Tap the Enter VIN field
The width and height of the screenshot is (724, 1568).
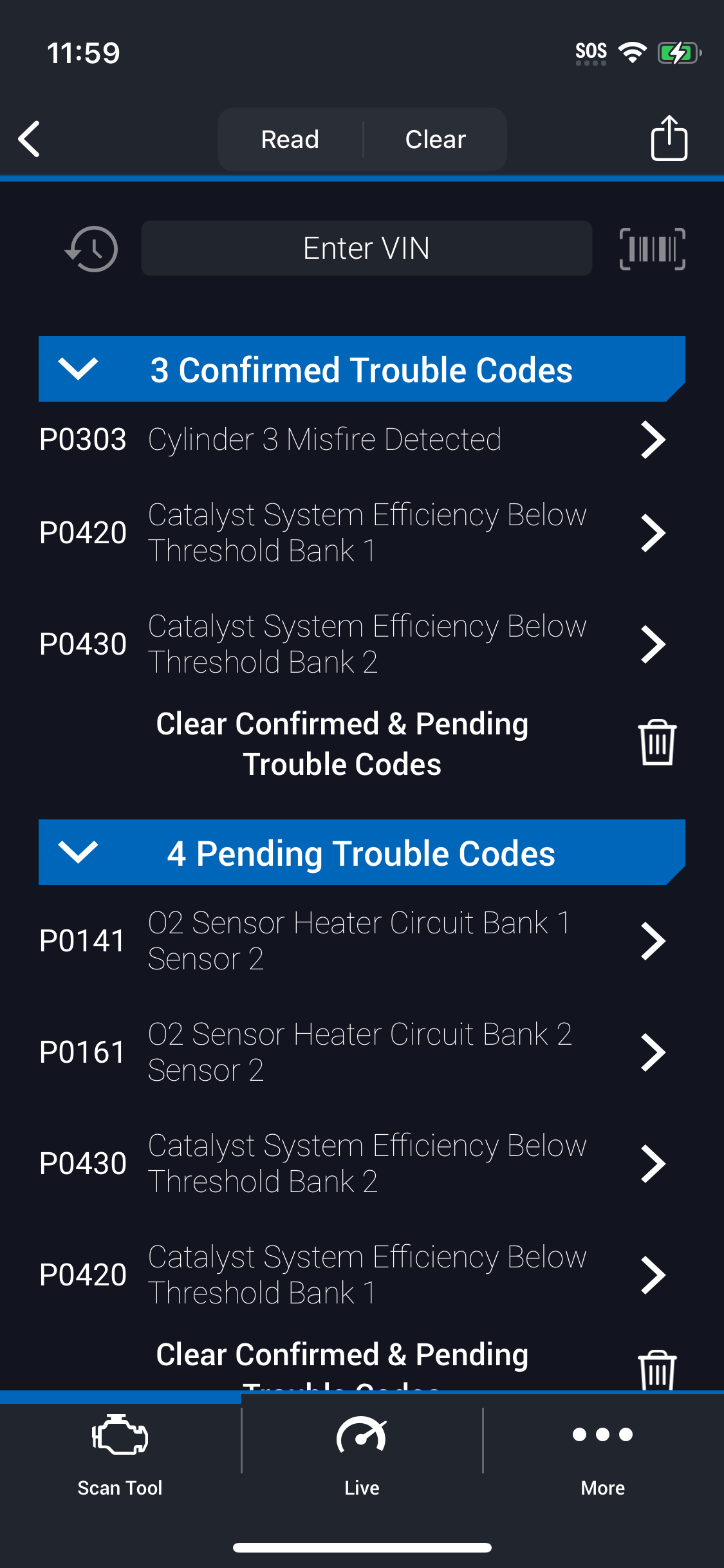click(367, 248)
